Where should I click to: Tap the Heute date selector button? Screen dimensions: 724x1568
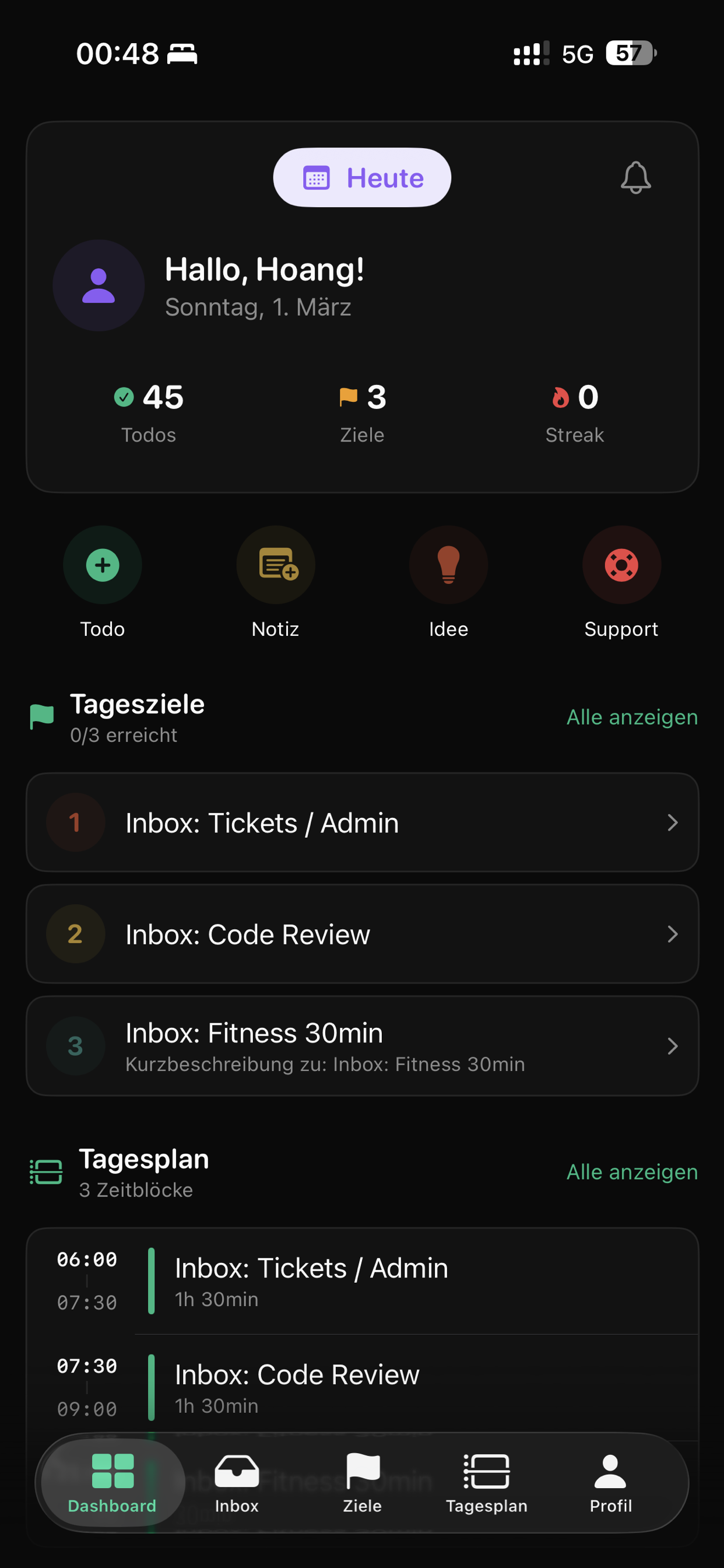click(361, 178)
